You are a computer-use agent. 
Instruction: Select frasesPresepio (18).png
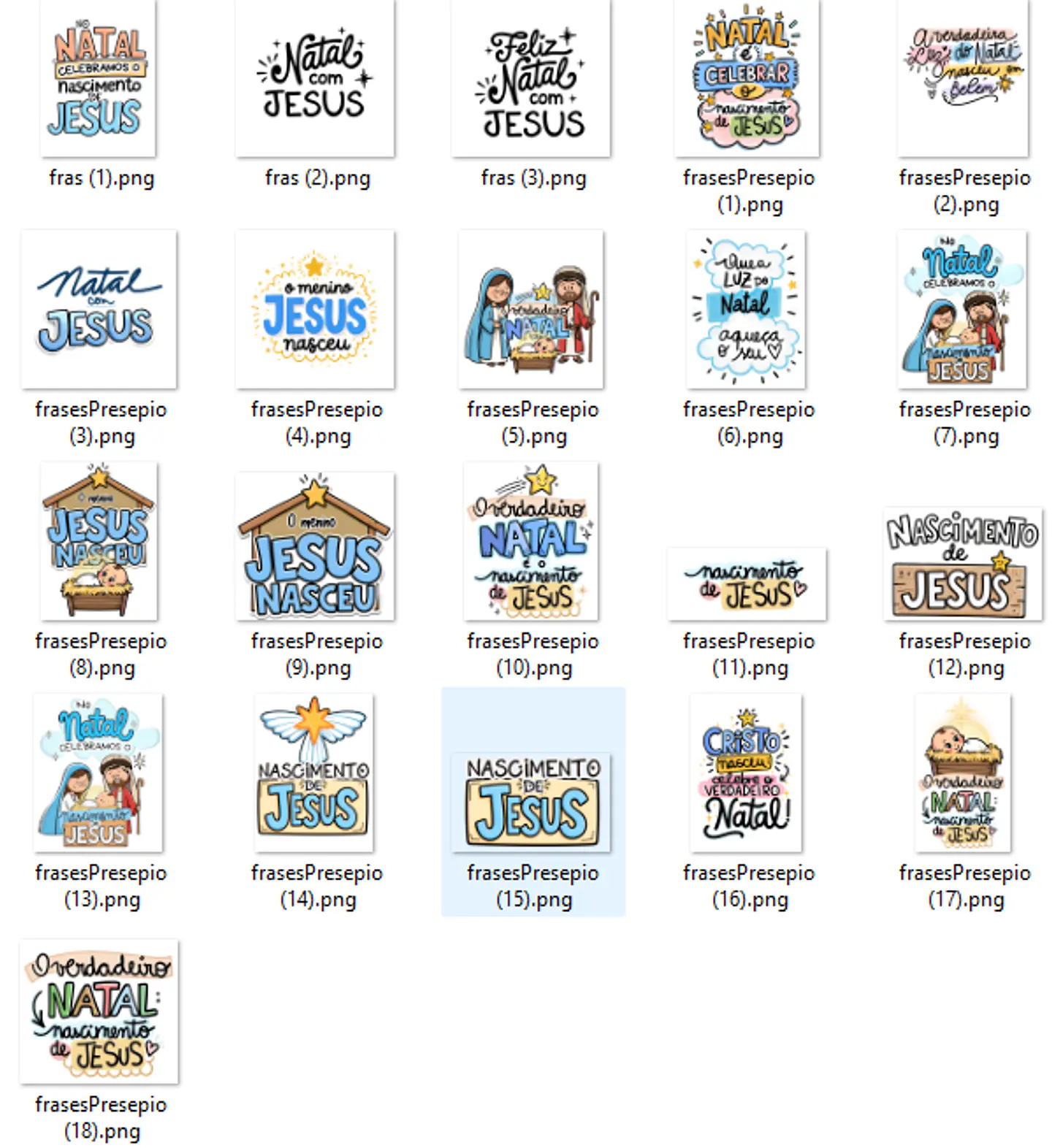coord(99,1011)
